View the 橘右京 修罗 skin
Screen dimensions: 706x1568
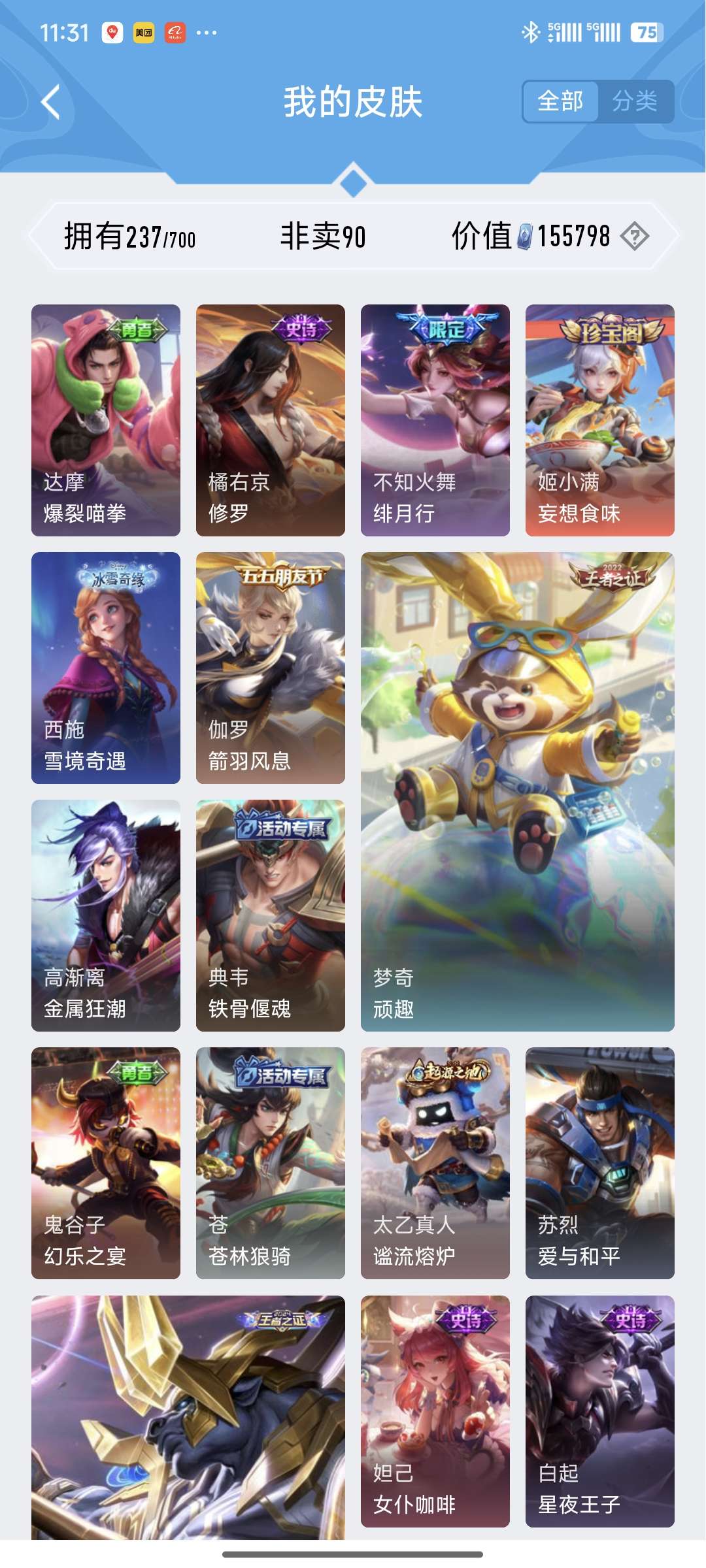tap(271, 420)
